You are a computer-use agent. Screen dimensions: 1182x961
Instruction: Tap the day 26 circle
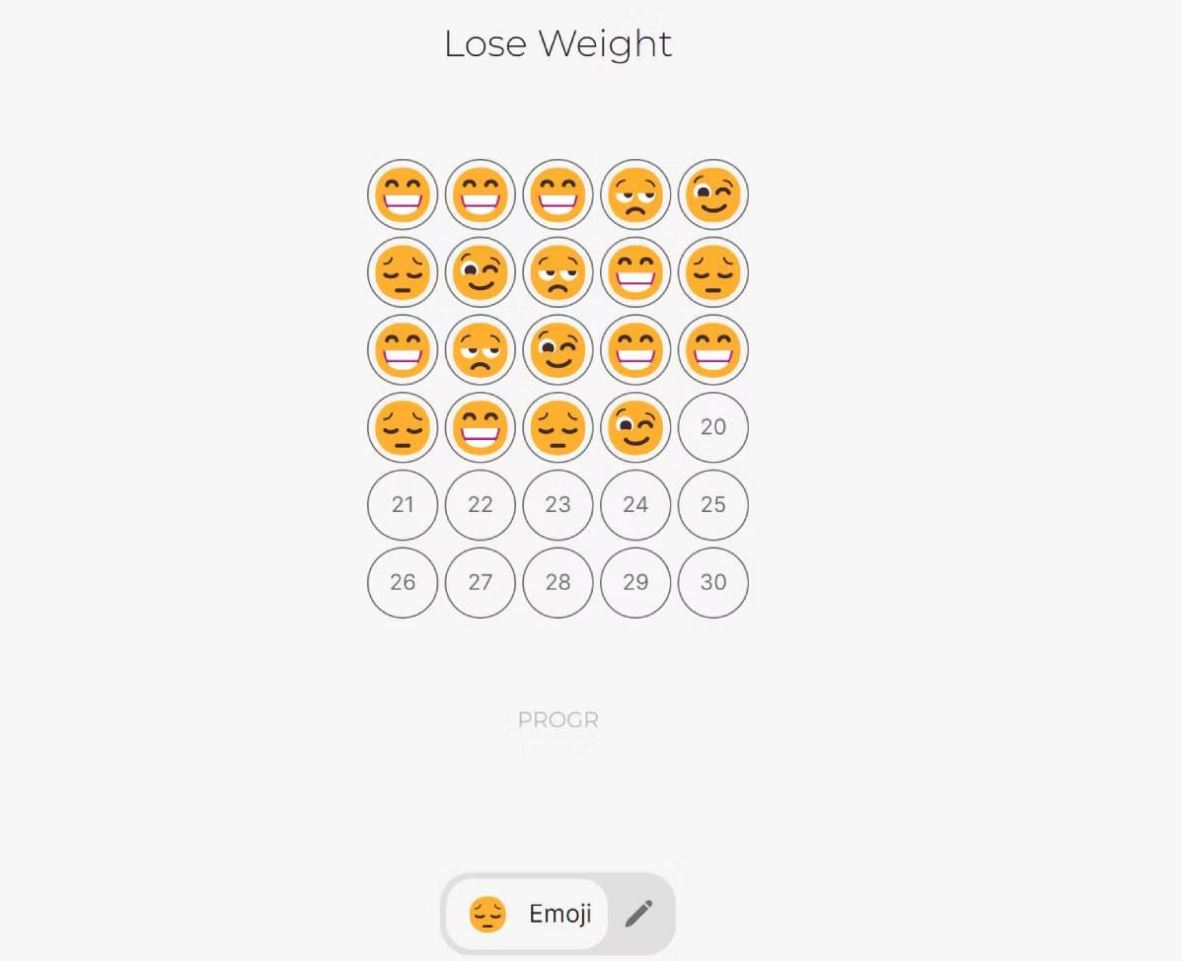point(402,582)
